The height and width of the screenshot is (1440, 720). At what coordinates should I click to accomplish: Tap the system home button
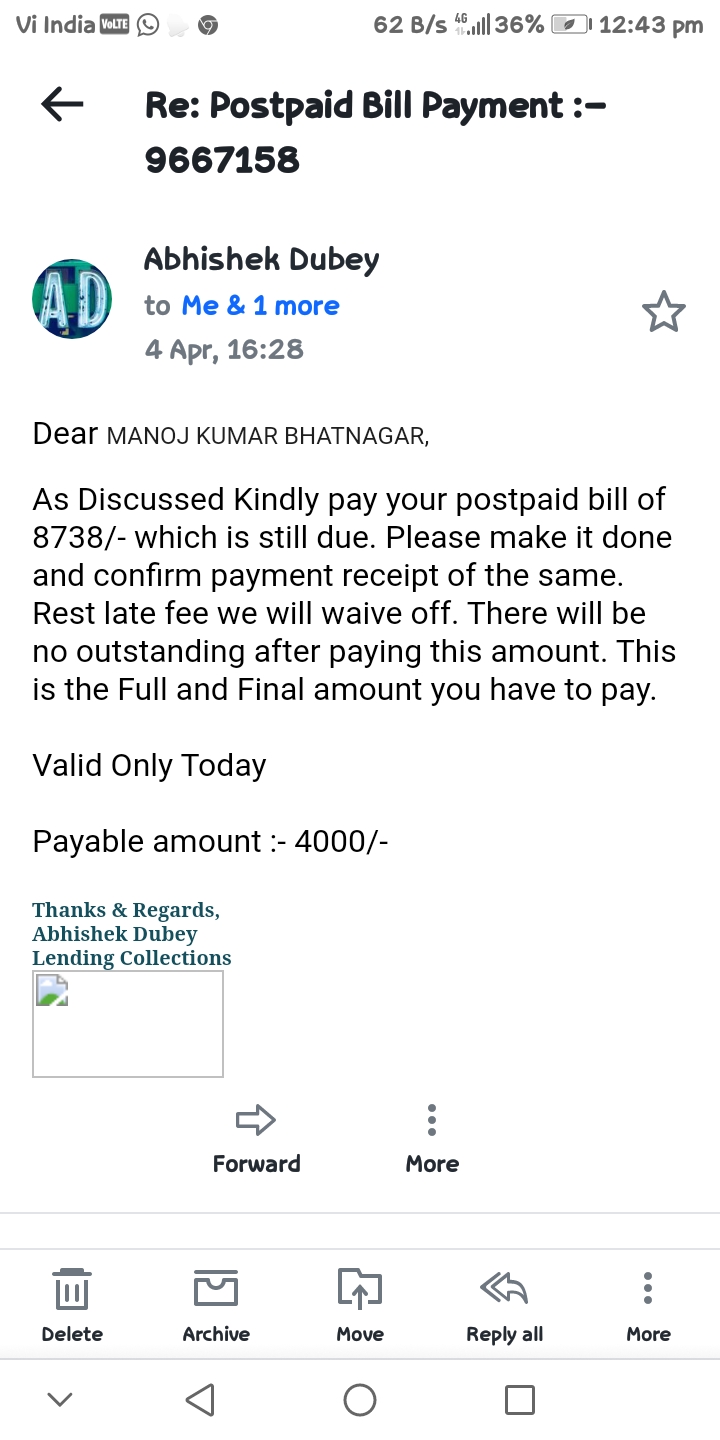pos(360,1400)
